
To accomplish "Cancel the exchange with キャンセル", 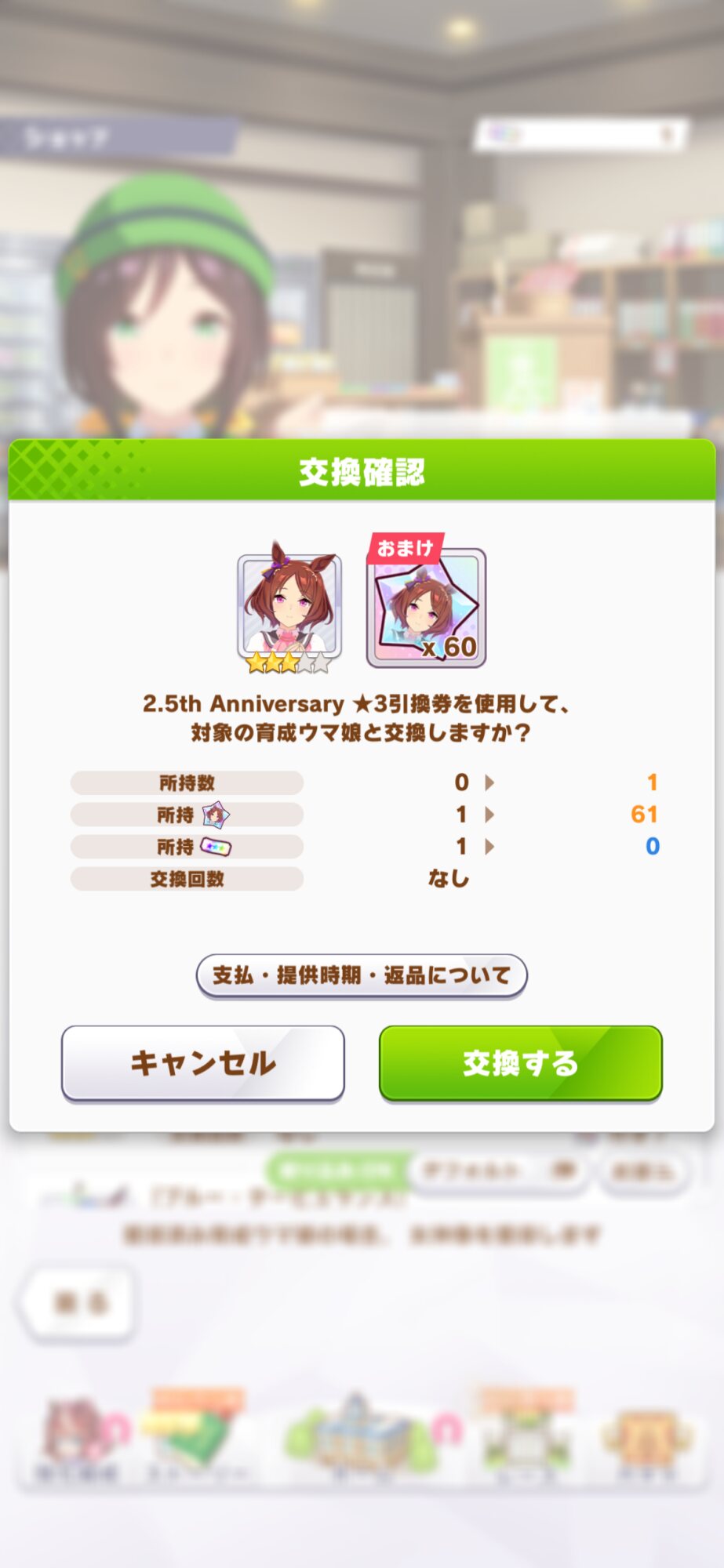I will coord(203,1062).
